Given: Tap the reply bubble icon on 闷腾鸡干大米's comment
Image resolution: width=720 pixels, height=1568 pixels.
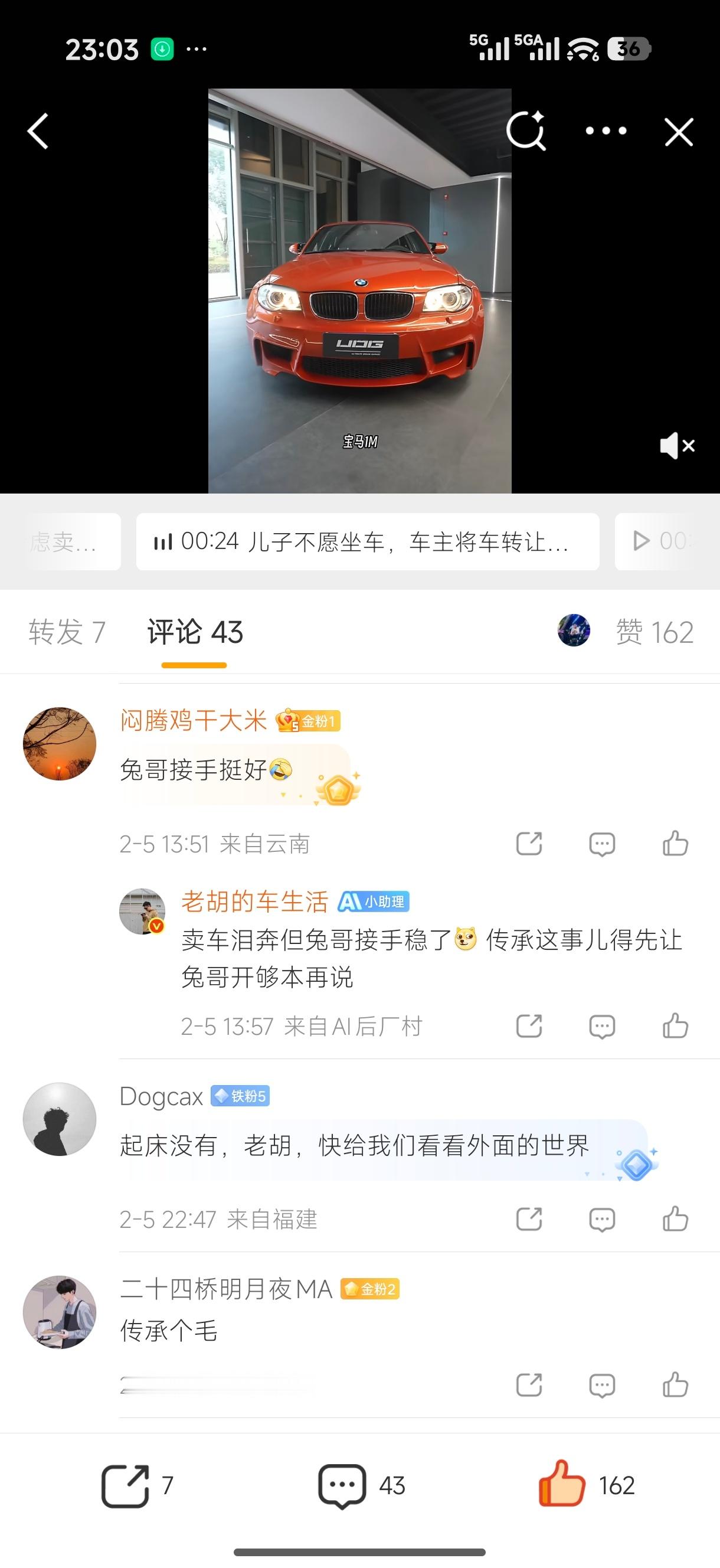Looking at the screenshot, I should (601, 843).
